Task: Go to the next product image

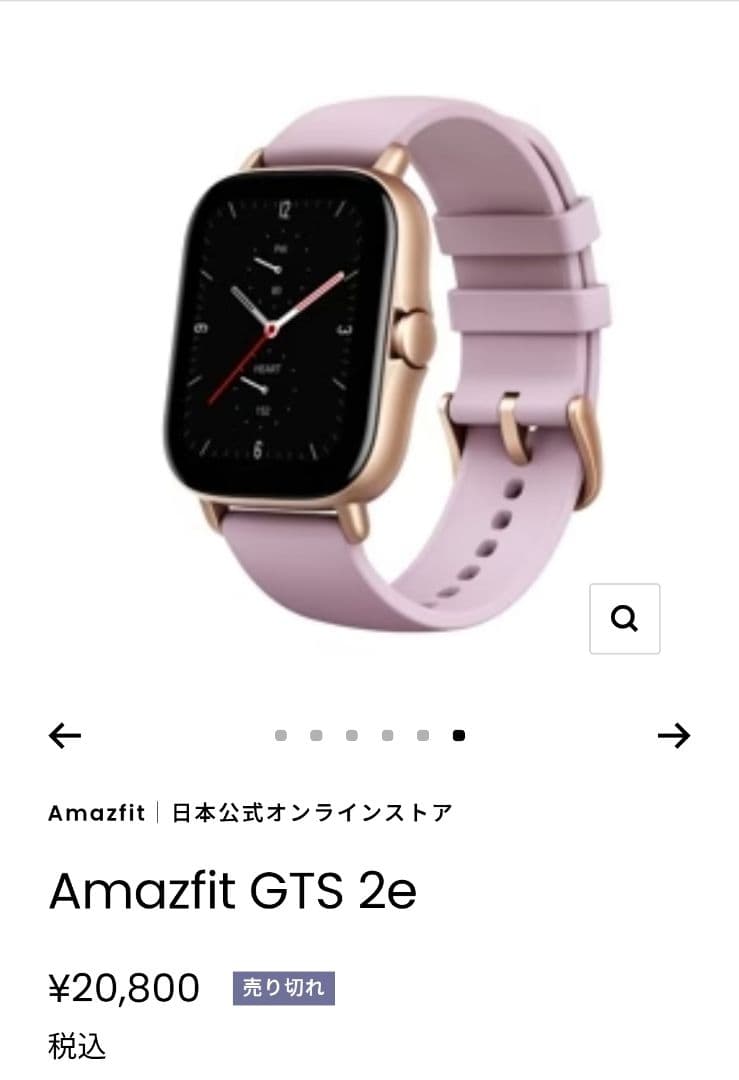Action: click(673, 736)
